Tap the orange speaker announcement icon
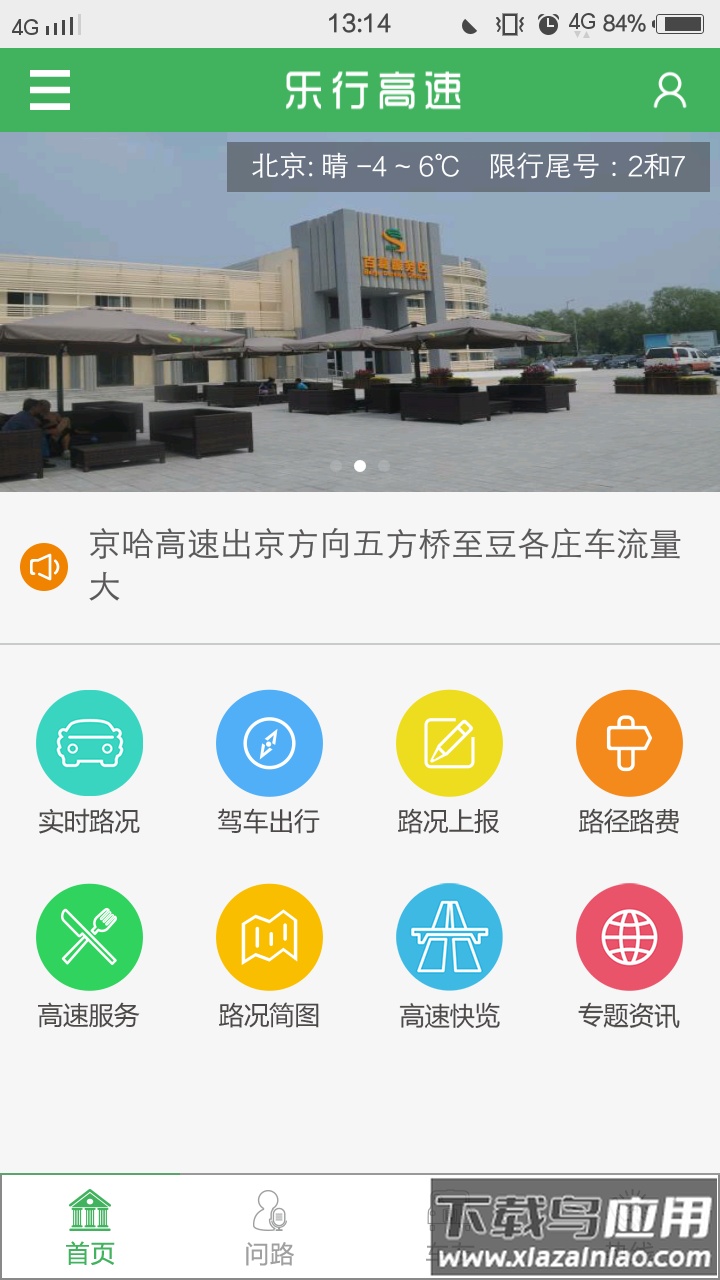 [43, 567]
